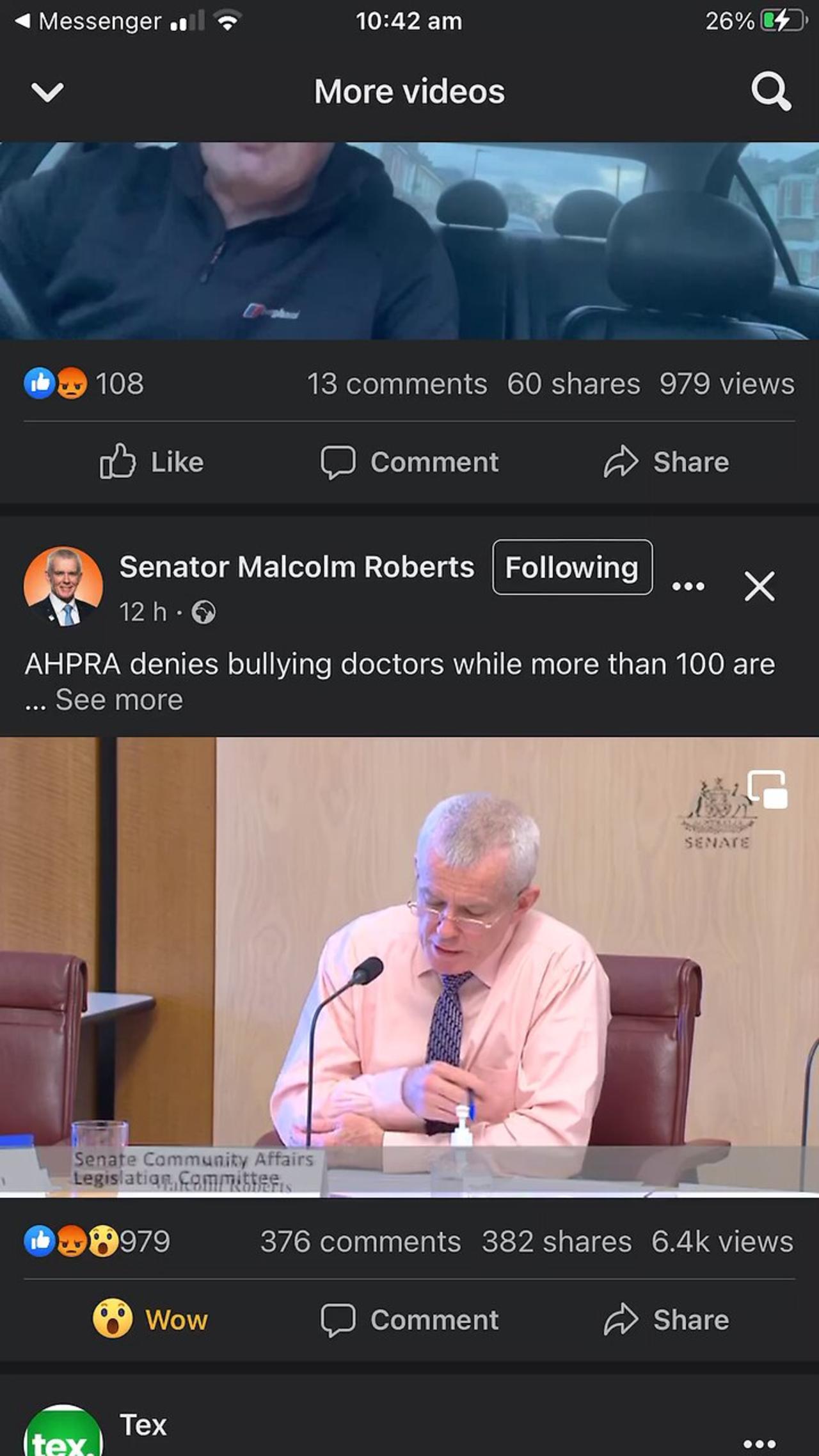Open Senator Malcolm Roberts' profile name
The width and height of the screenshot is (819, 1456).
click(296, 566)
